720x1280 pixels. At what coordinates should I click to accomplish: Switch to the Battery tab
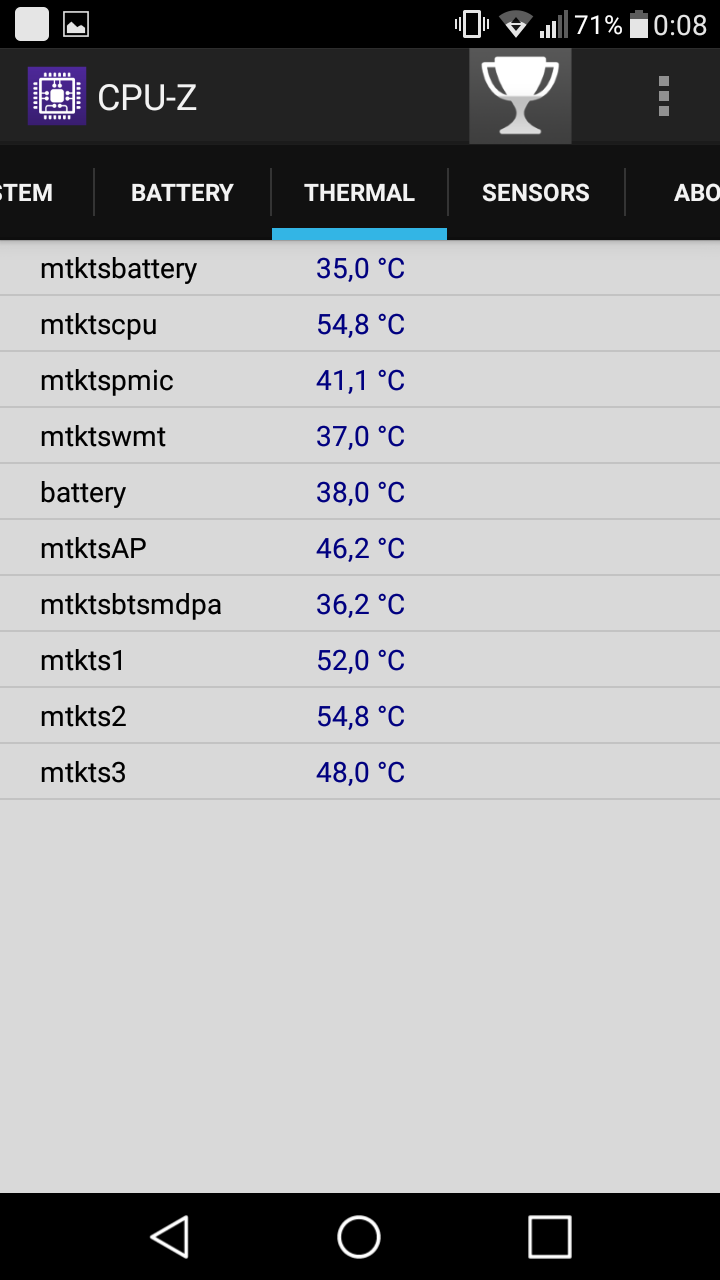pyautogui.click(x=182, y=192)
